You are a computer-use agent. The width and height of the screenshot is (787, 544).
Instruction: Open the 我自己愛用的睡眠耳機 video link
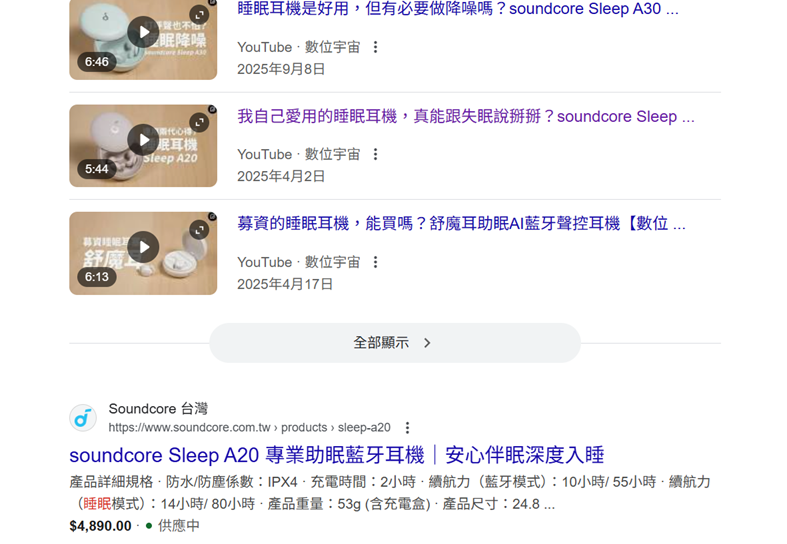point(466,117)
